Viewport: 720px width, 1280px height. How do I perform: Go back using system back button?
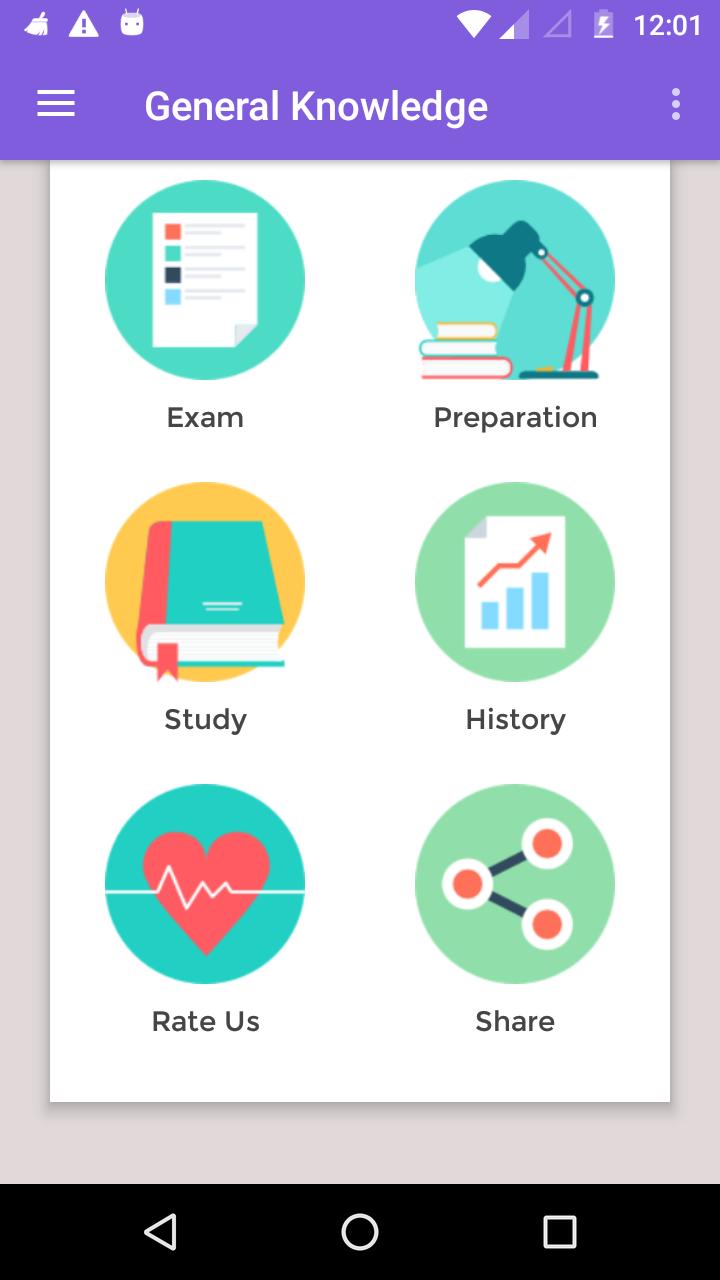click(x=160, y=1232)
